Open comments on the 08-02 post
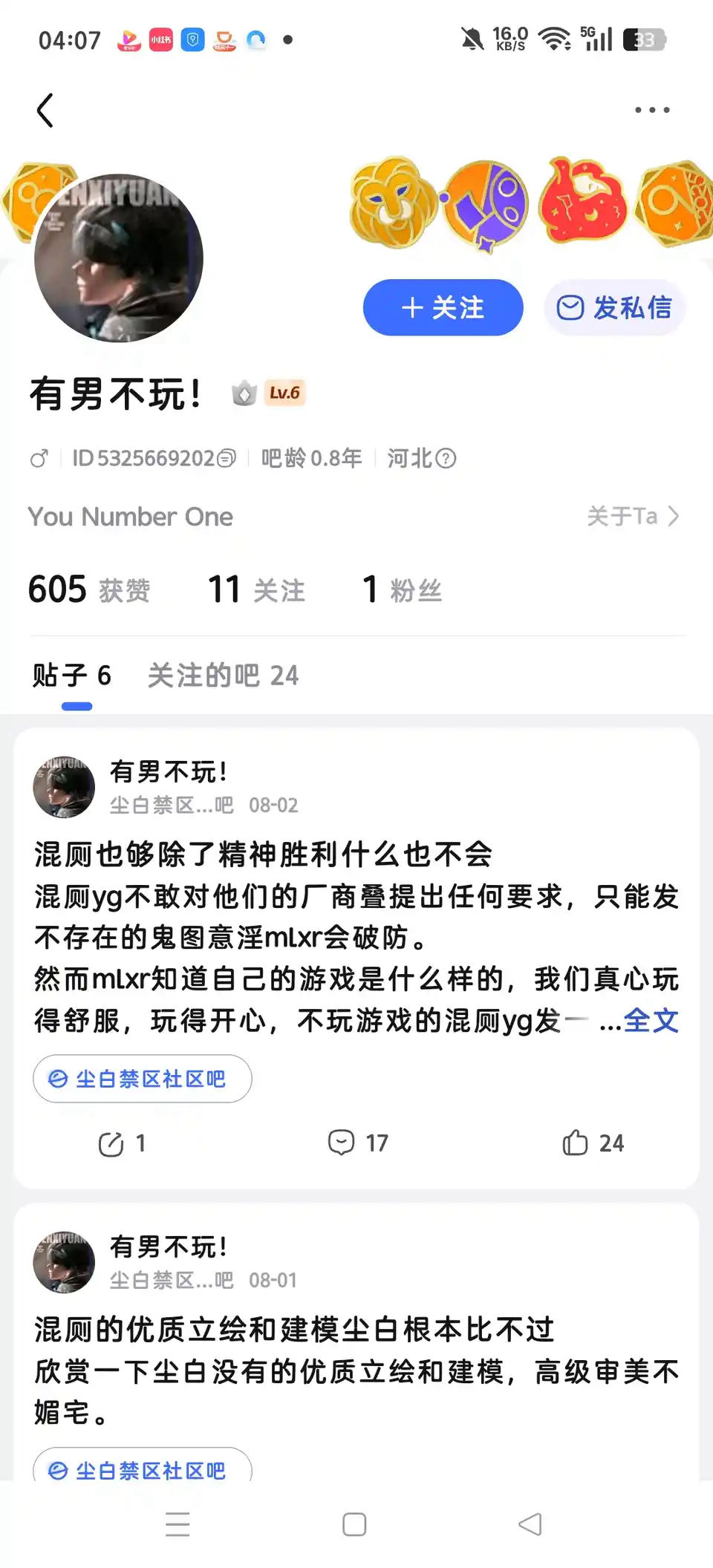The height and width of the screenshot is (1568, 713). pyautogui.click(x=358, y=1143)
